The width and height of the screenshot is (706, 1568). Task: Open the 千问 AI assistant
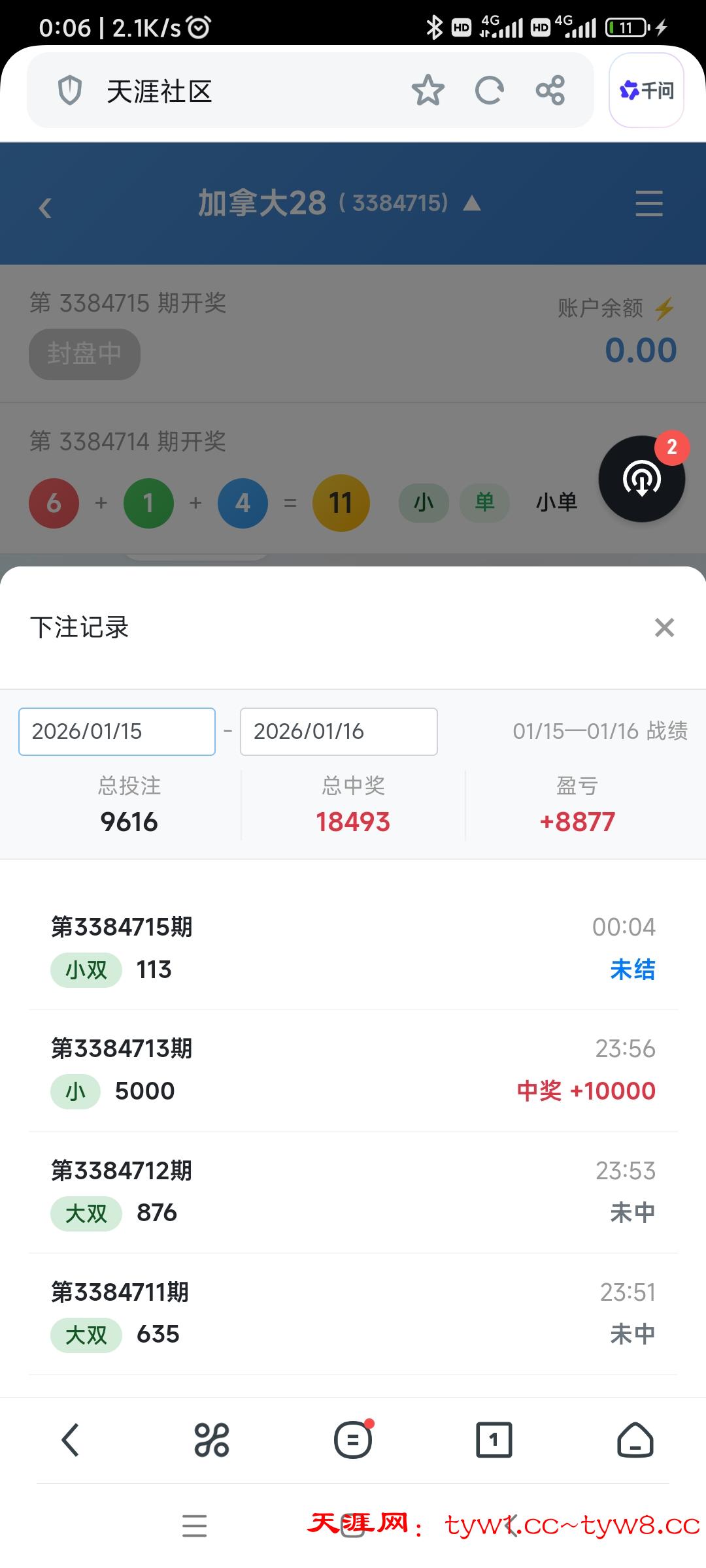tap(646, 91)
